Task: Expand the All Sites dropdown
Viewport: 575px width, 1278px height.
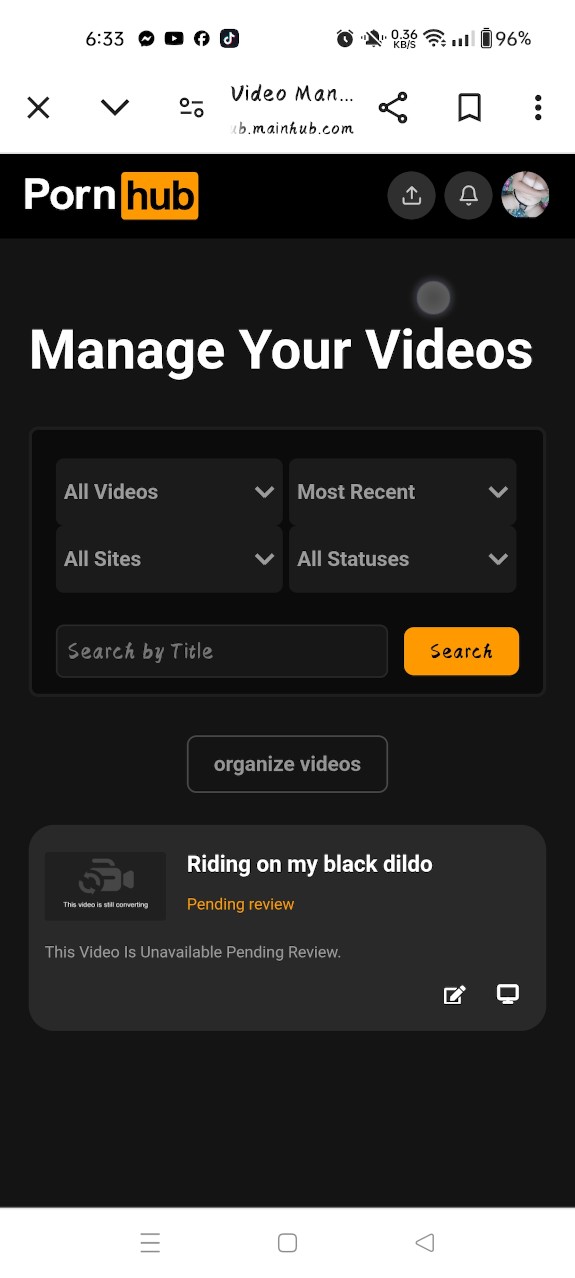Action: click(x=169, y=559)
